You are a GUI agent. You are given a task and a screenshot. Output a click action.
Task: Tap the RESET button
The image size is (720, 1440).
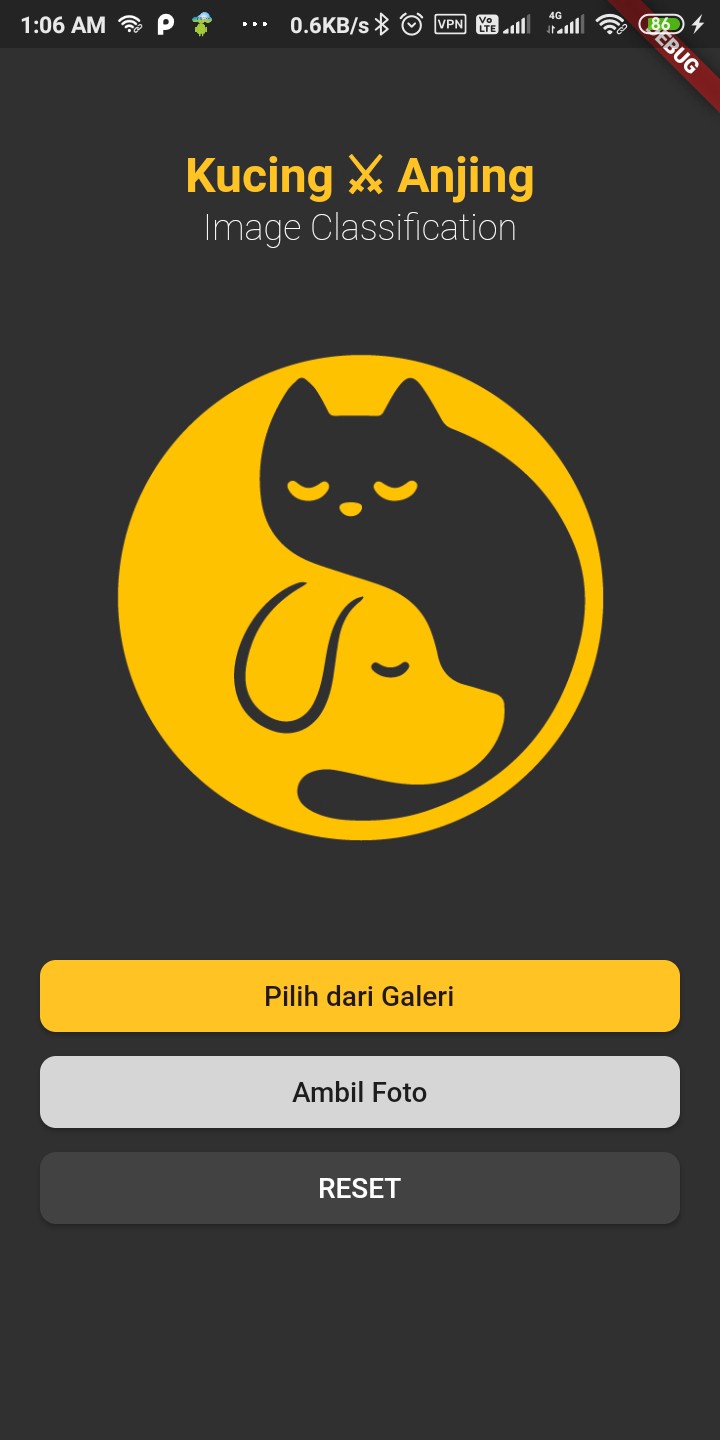[360, 1188]
